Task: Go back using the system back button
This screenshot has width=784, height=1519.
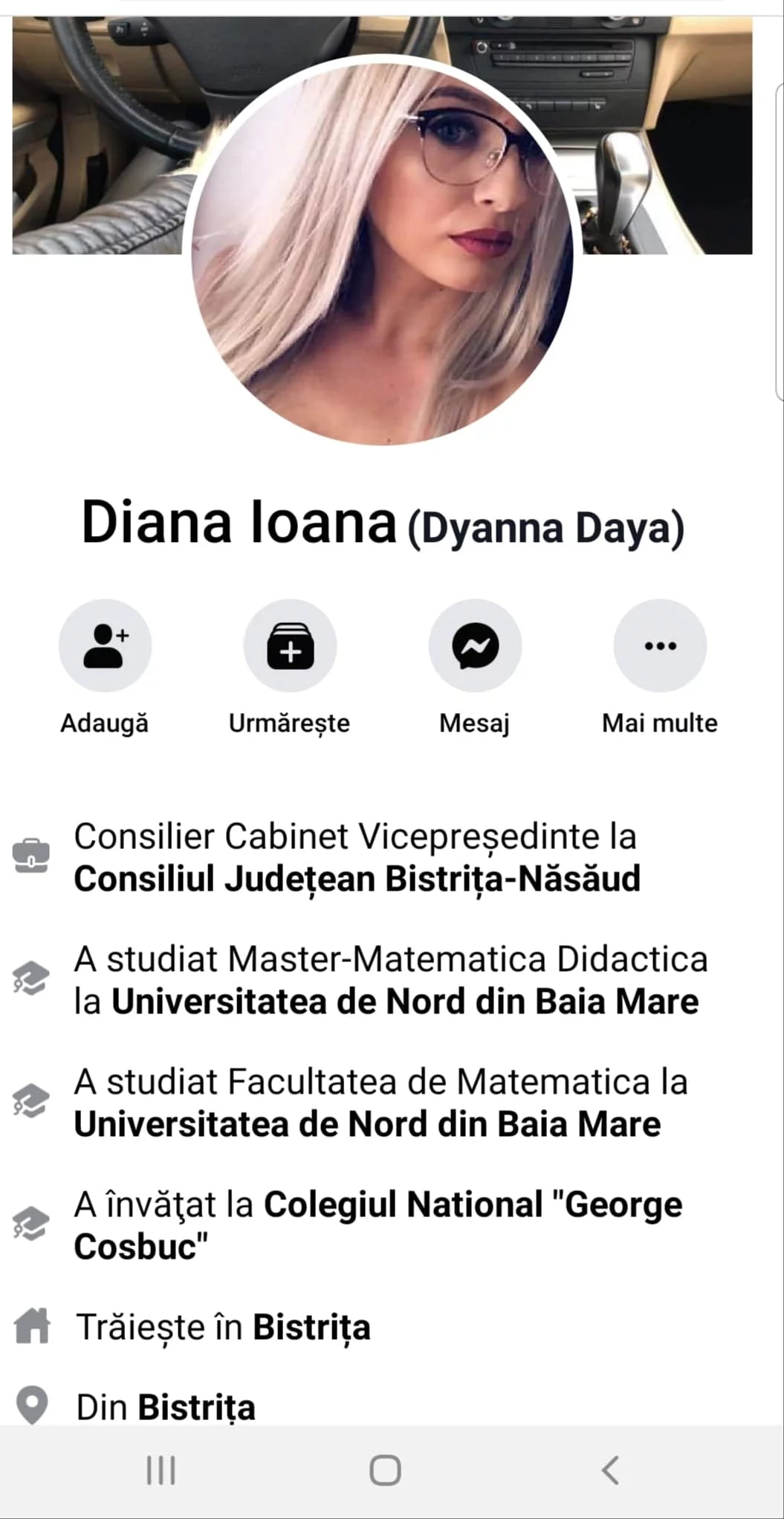Action: [610, 1470]
